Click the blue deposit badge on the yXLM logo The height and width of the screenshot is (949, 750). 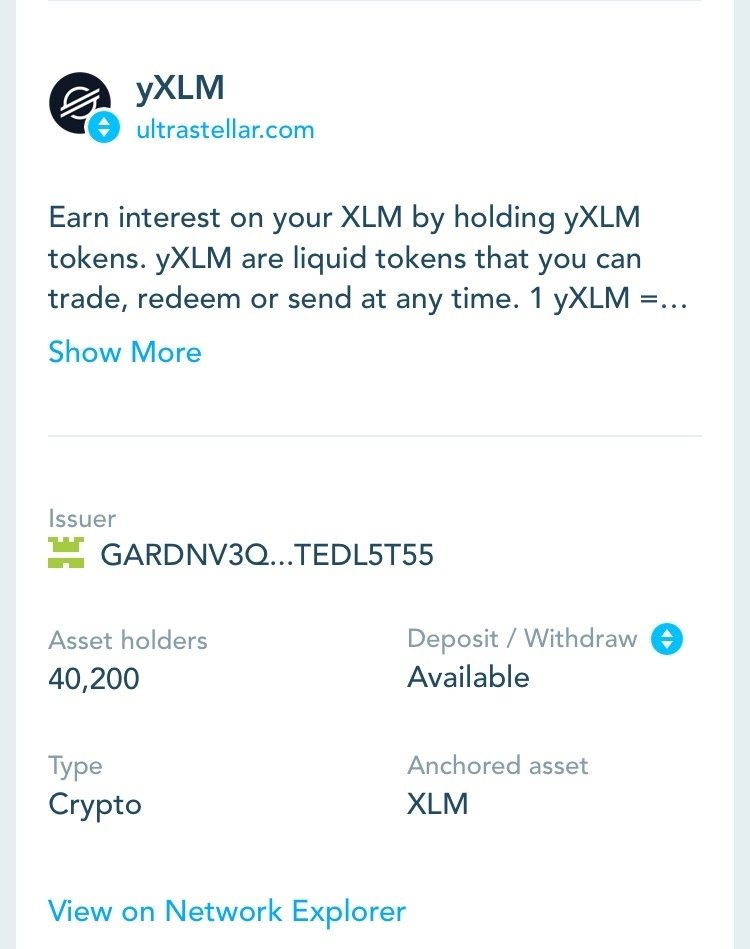[x=103, y=128]
